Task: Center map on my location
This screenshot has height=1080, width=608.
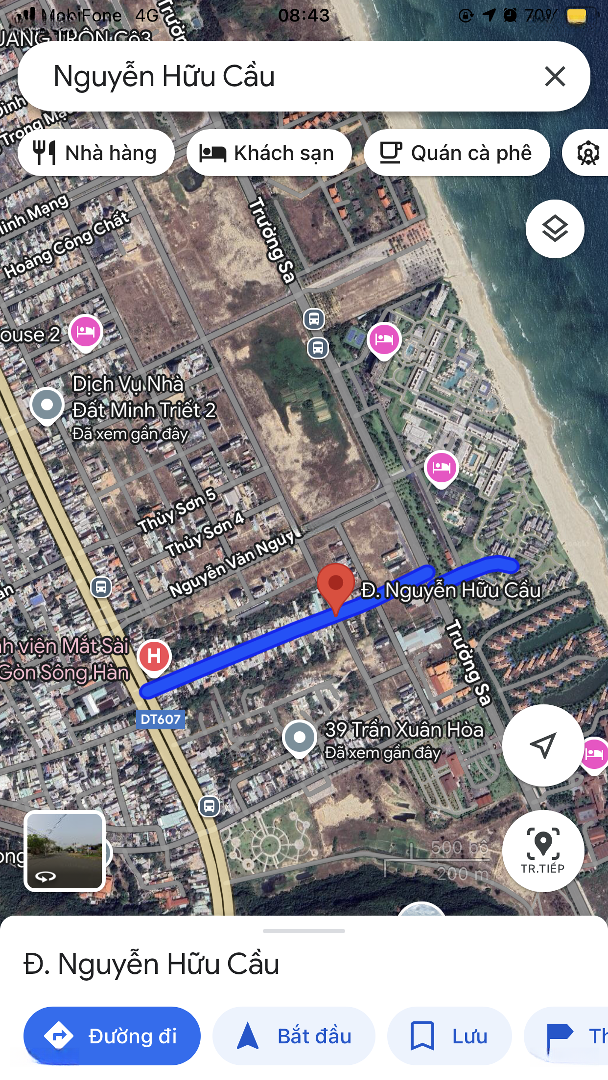Action: [x=543, y=745]
